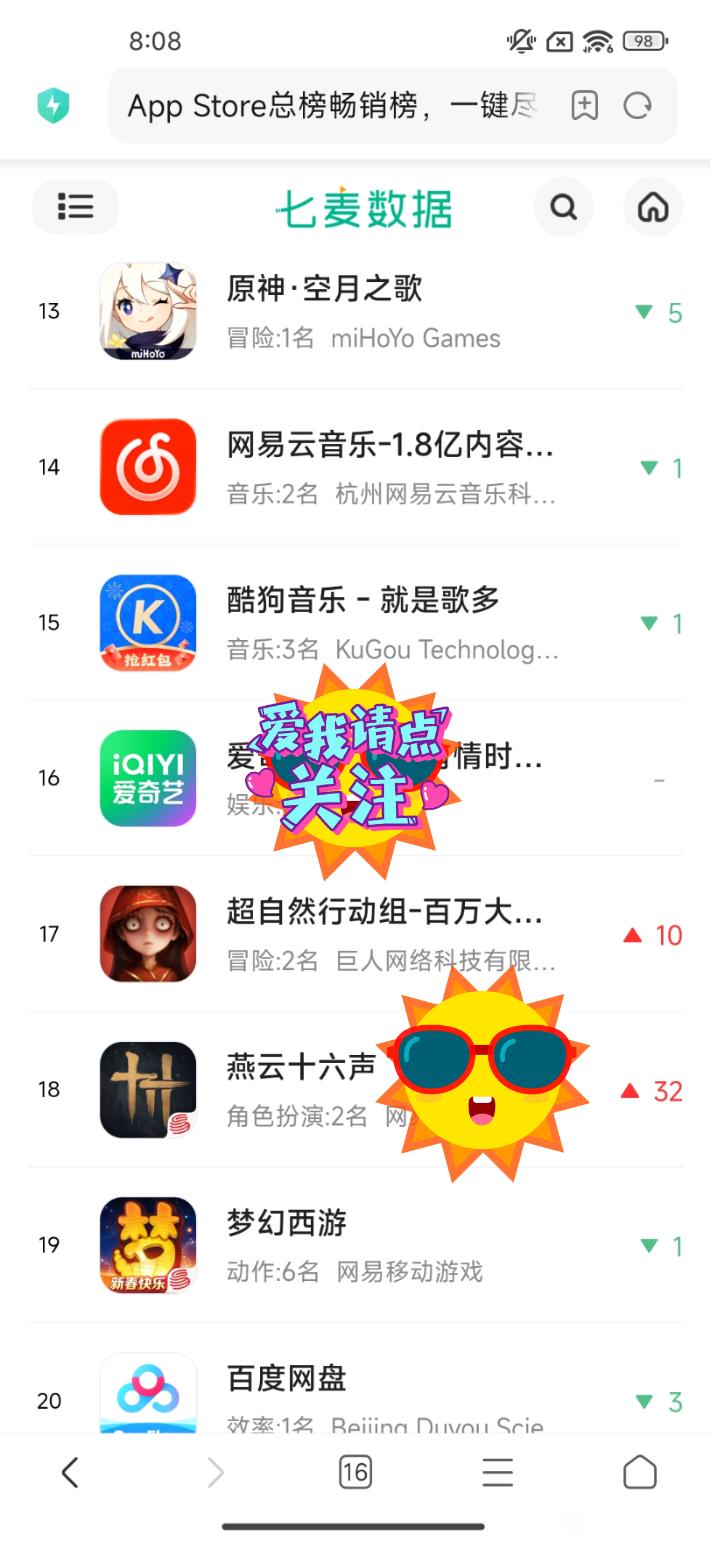Screen dimensions: 710x1541
Task: Open the Qimai list menu button
Action: 75,207
